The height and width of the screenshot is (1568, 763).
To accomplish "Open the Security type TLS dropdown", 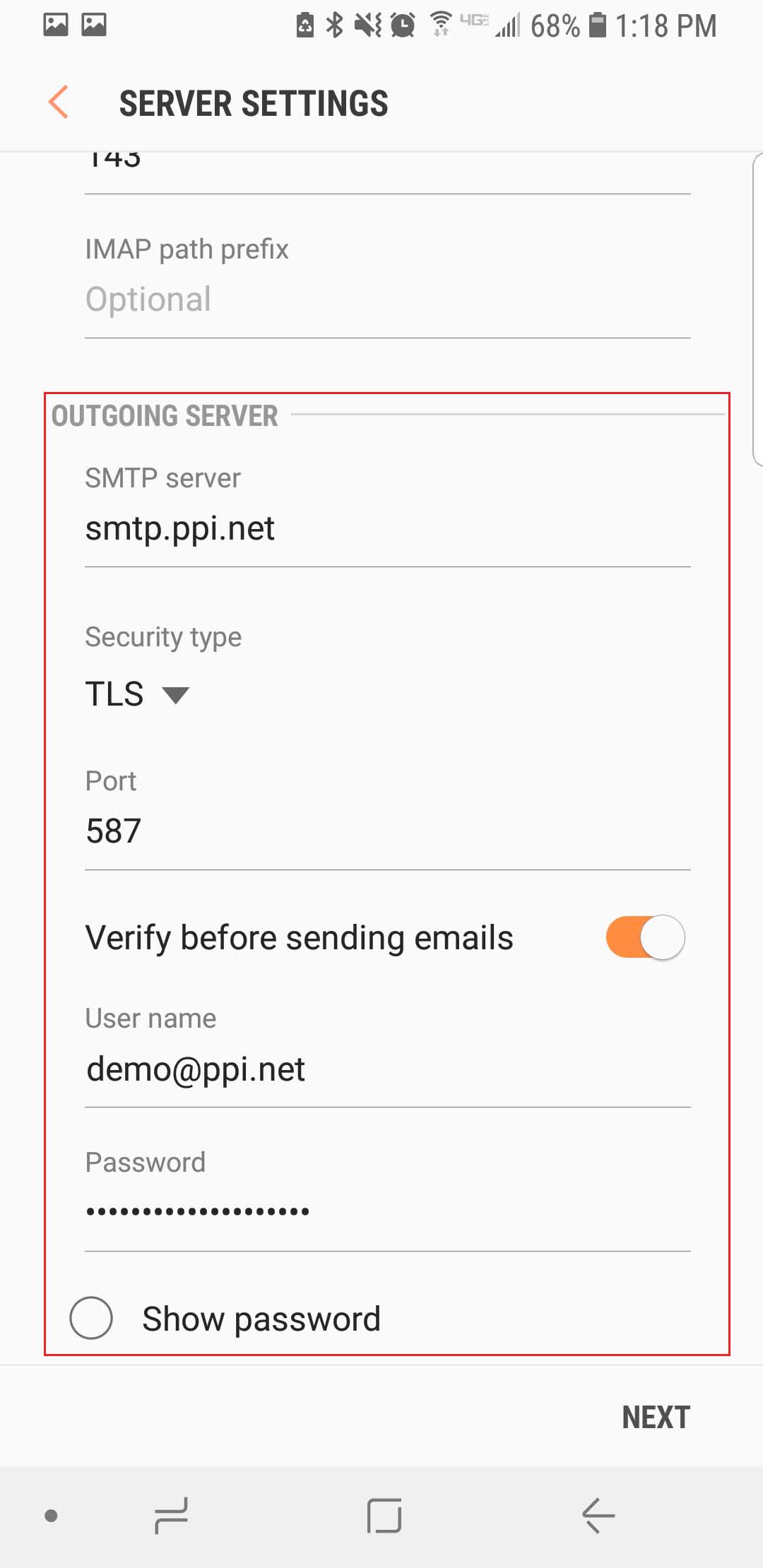I will pos(137,694).
